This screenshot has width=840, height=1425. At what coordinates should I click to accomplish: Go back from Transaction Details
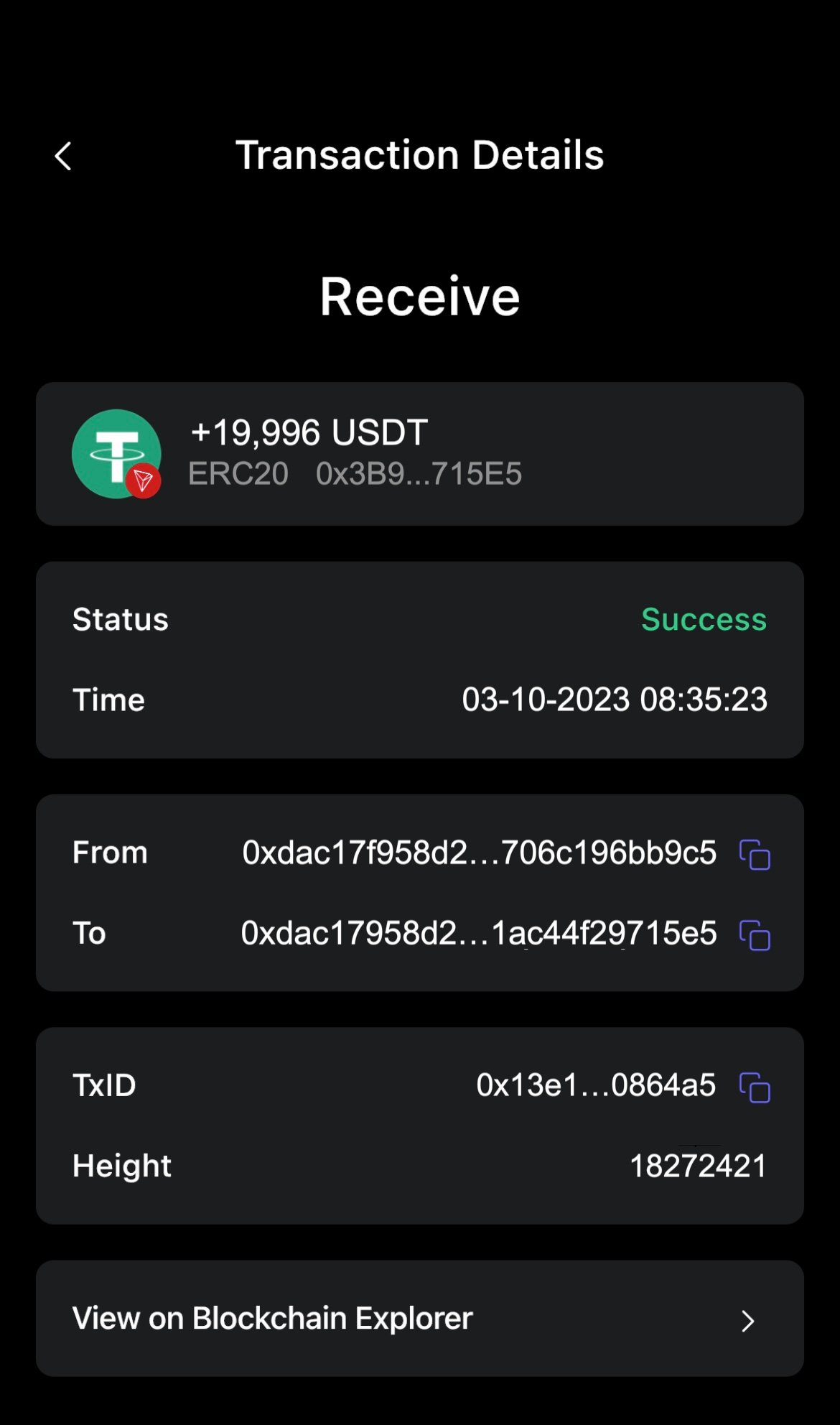coord(63,156)
